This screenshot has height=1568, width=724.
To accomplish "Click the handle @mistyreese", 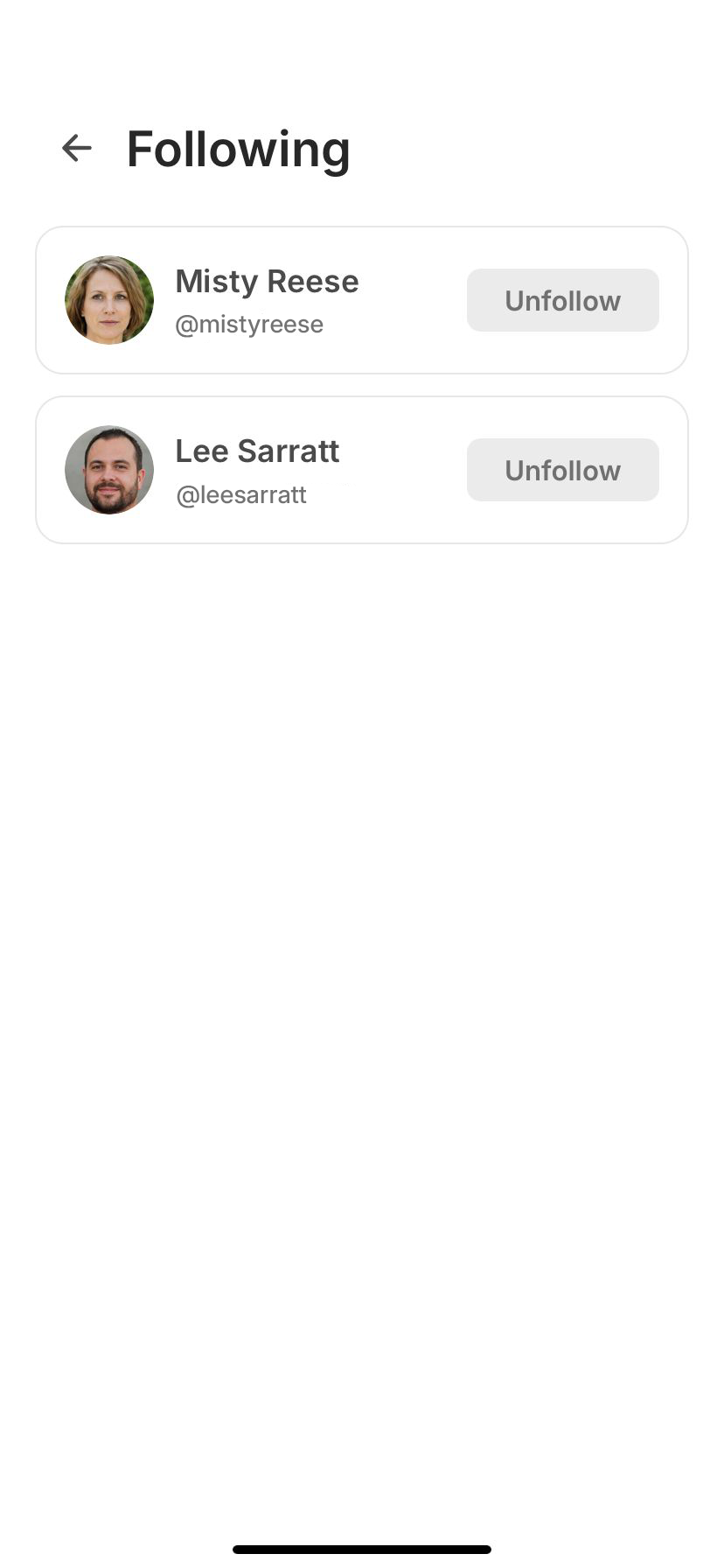I will click(x=248, y=324).
